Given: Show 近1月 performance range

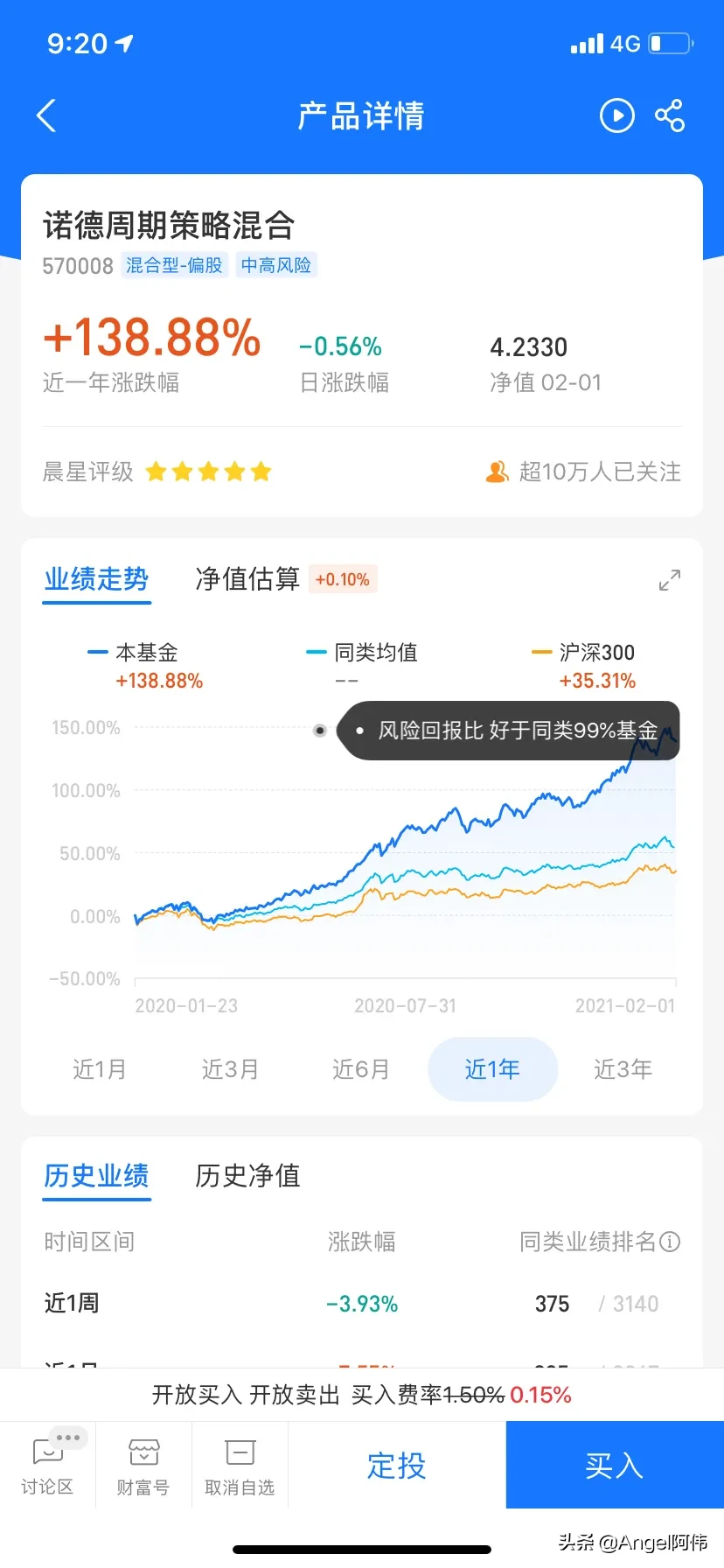Looking at the screenshot, I should point(100,1068).
